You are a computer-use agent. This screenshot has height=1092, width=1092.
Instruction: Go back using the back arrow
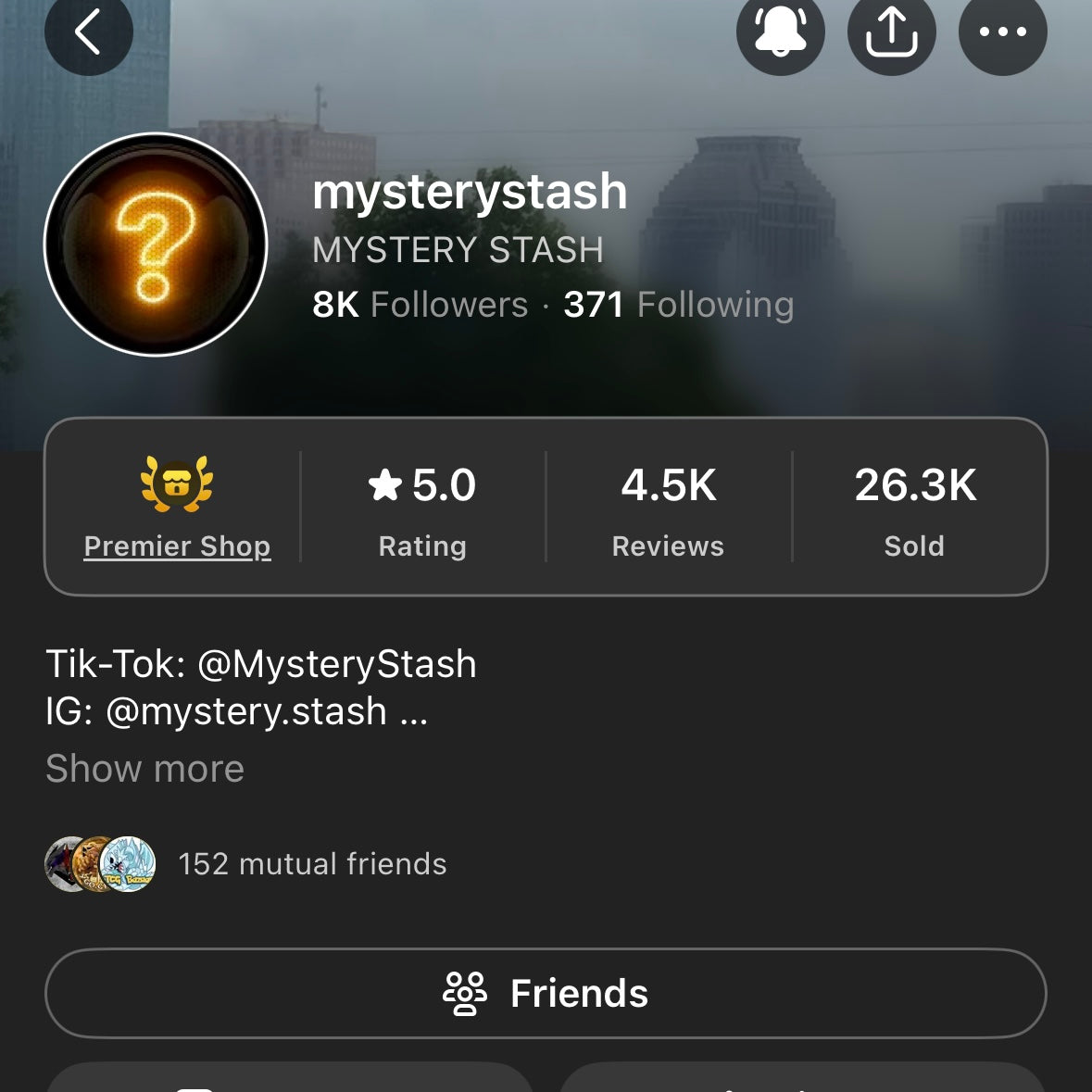(88, 32)
